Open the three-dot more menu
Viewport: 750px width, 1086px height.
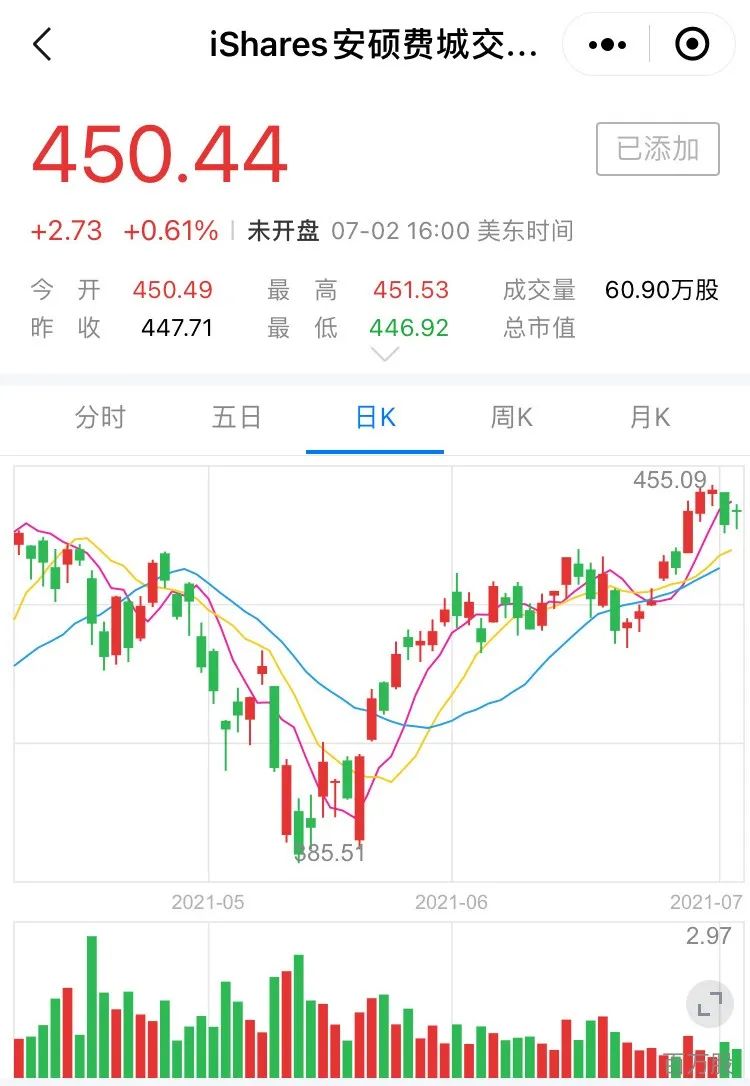(x=608, y=45)
